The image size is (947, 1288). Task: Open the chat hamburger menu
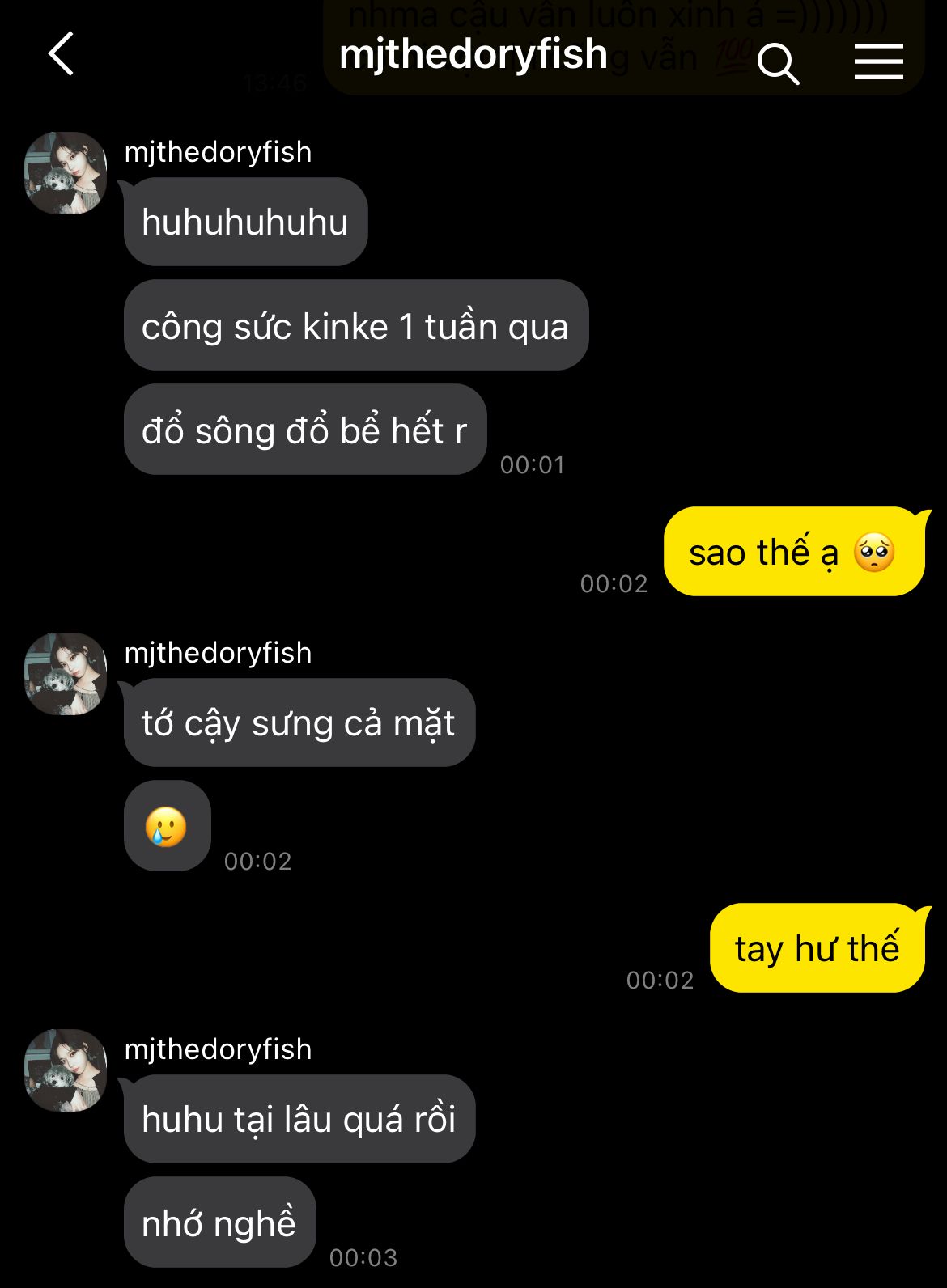point(878,61)
